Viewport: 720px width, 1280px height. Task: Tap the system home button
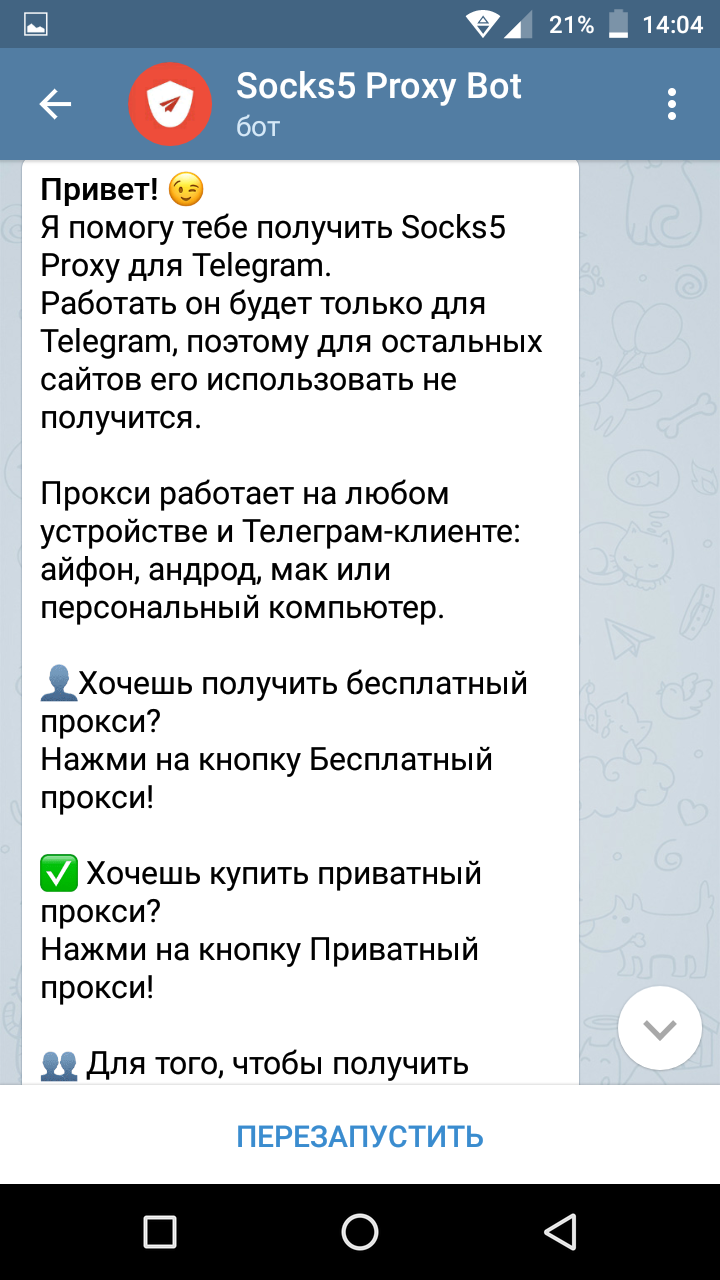point(360,1231)
